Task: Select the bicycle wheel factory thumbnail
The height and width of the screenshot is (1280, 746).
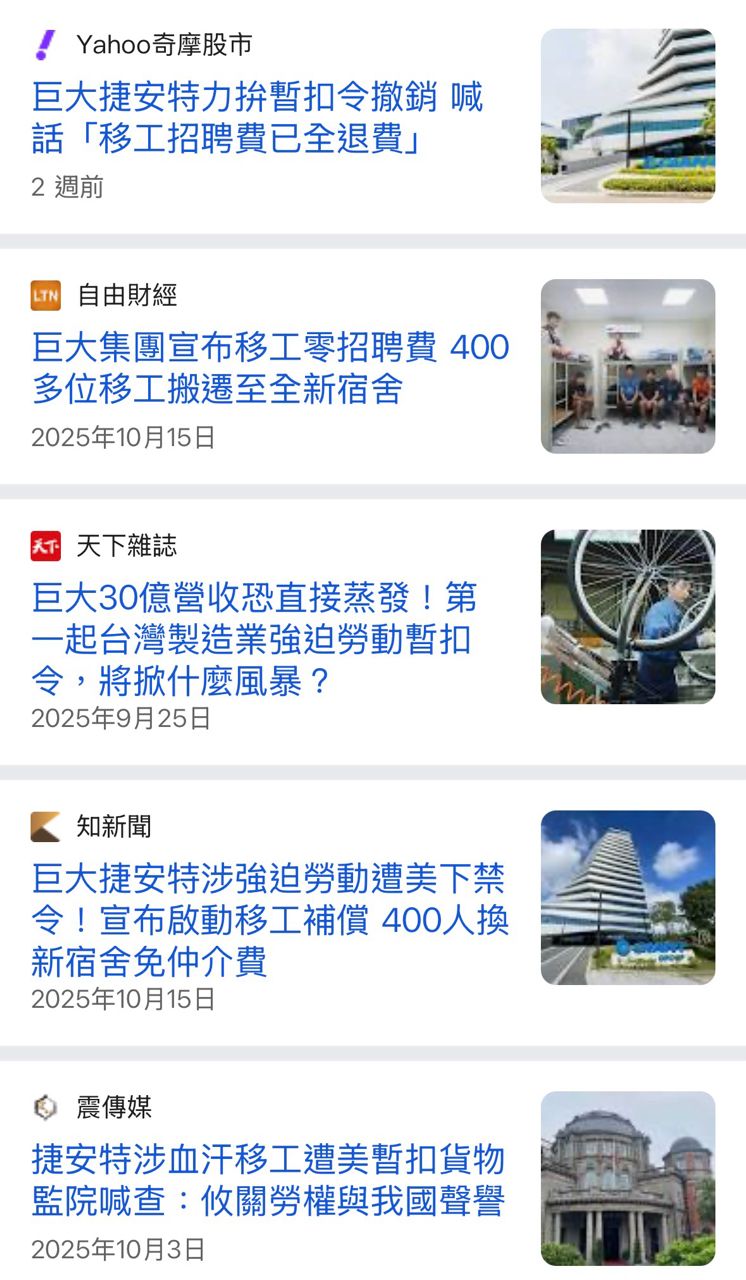Action: (x=628, y=617)
